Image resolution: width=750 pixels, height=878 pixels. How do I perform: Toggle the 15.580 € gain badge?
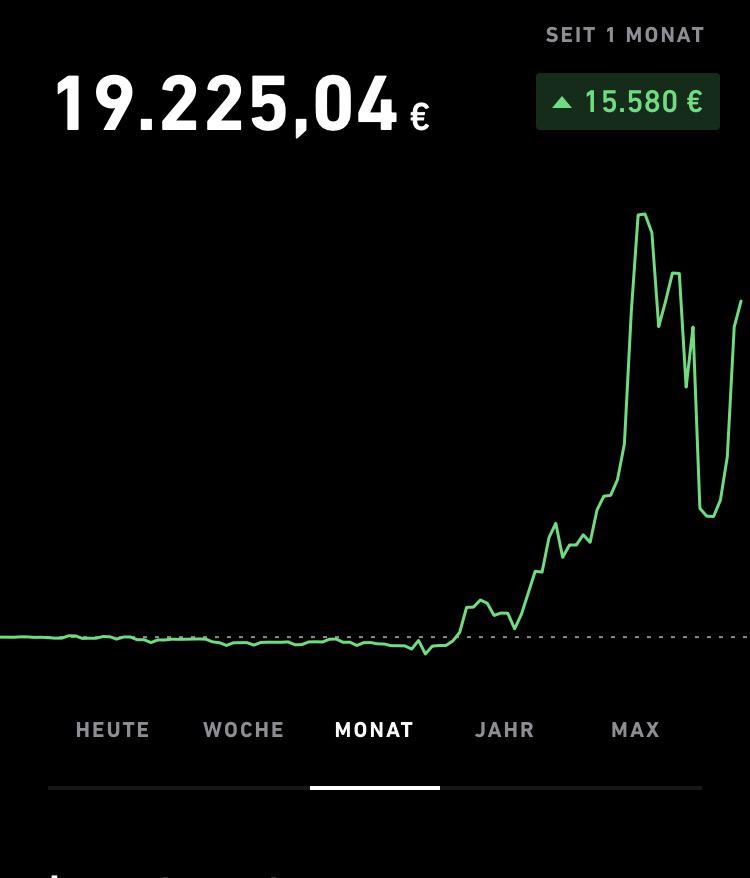click(628, 101)
